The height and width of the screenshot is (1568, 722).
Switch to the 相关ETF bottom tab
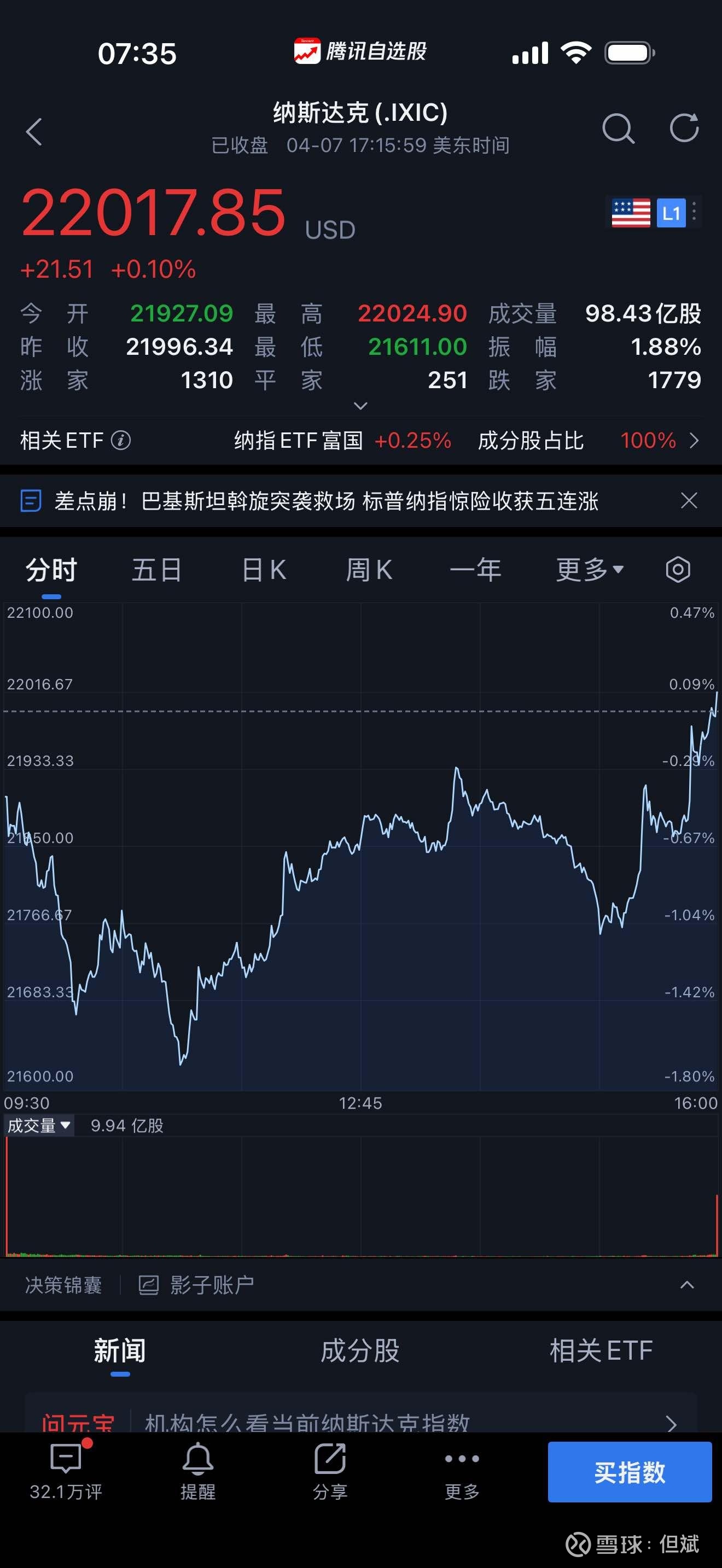(601, 1350)
